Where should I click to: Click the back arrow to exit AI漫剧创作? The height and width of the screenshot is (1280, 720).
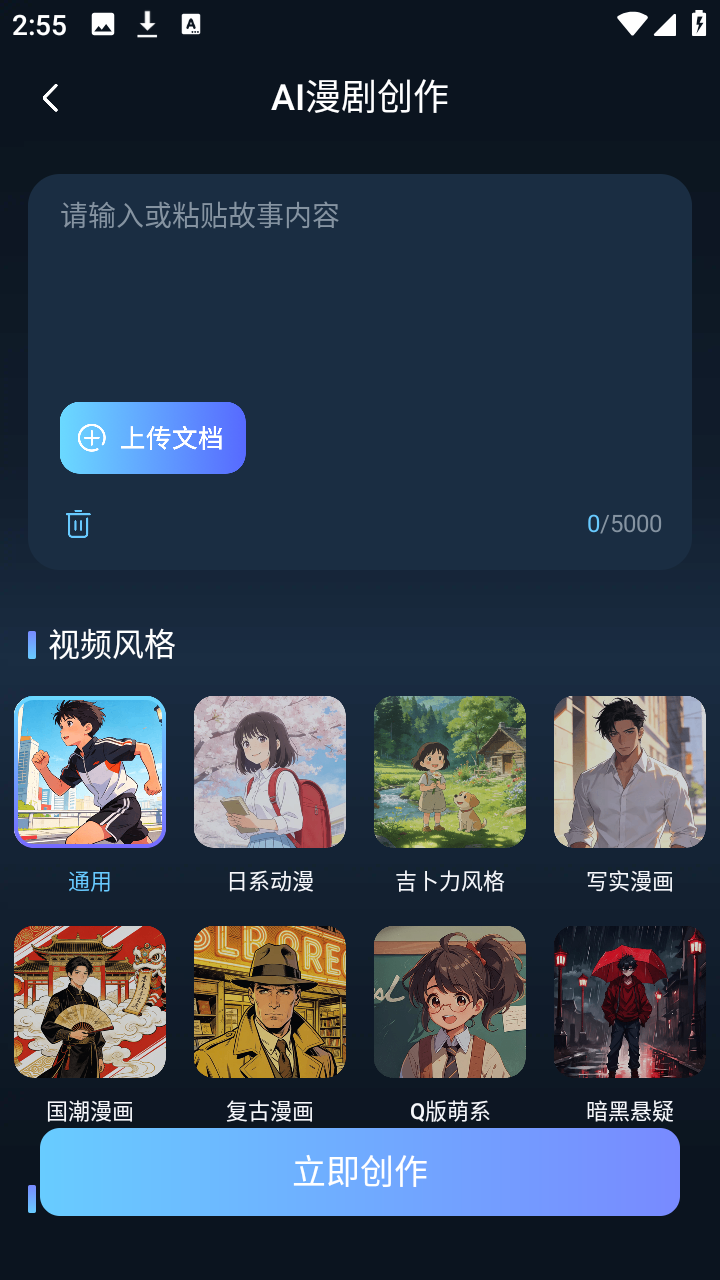50,98
